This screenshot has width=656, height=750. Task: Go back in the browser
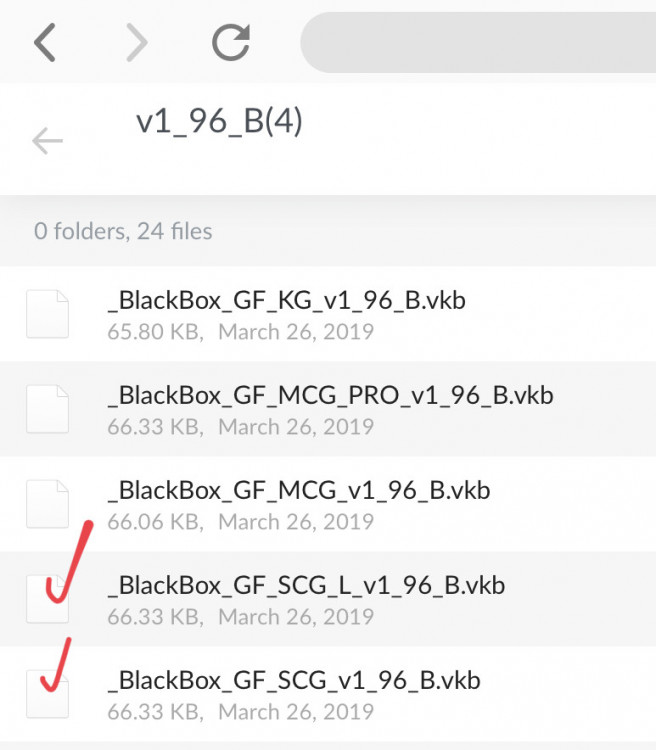coord(44,42)
